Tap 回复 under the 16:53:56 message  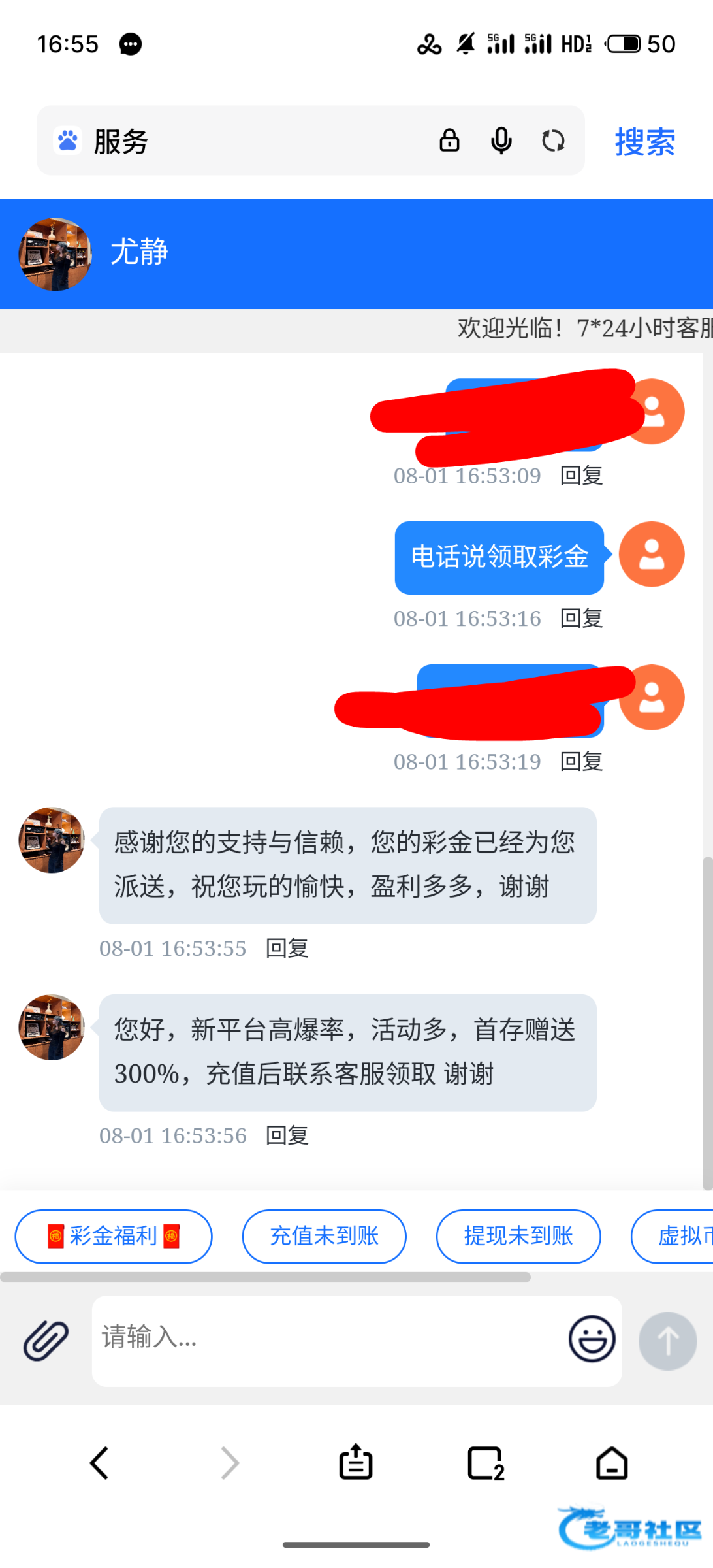(287, 1135)
